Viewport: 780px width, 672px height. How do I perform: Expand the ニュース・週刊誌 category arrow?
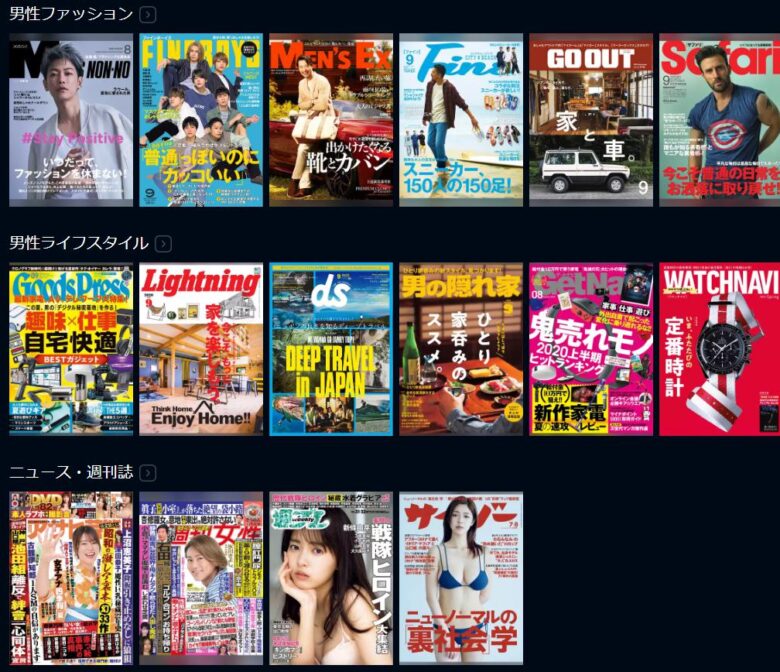(148, 472)
